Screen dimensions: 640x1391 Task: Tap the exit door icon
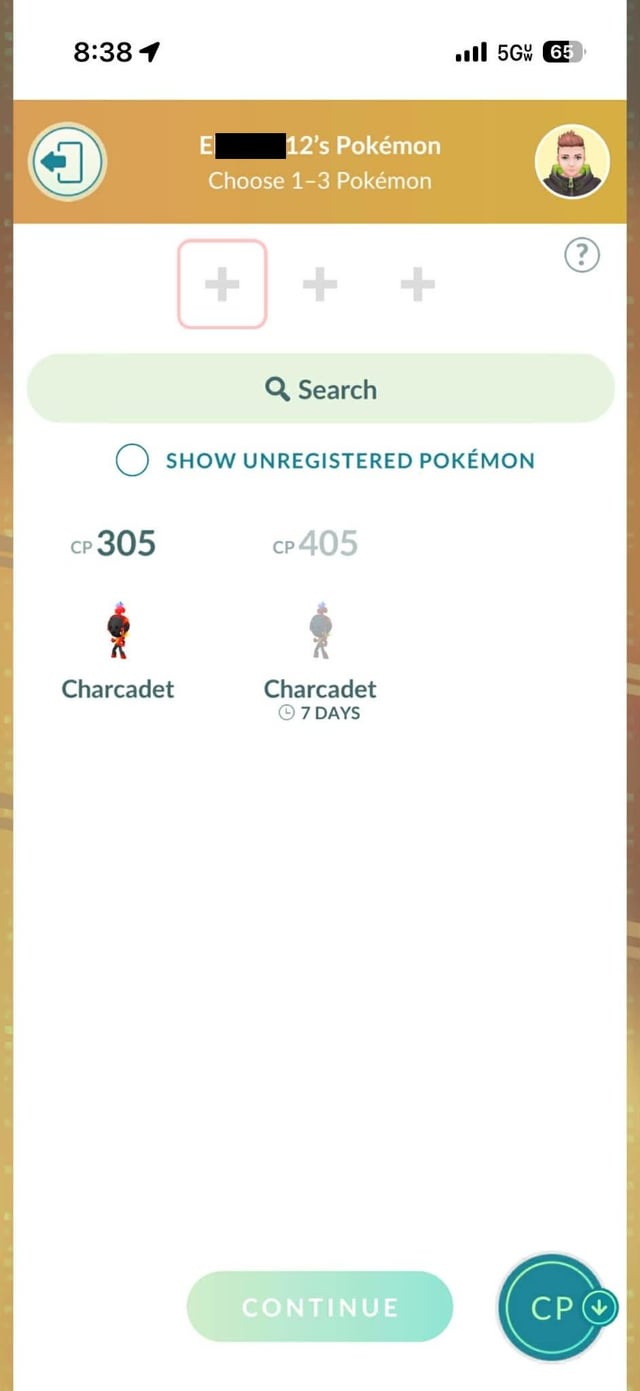click(67, 161)
